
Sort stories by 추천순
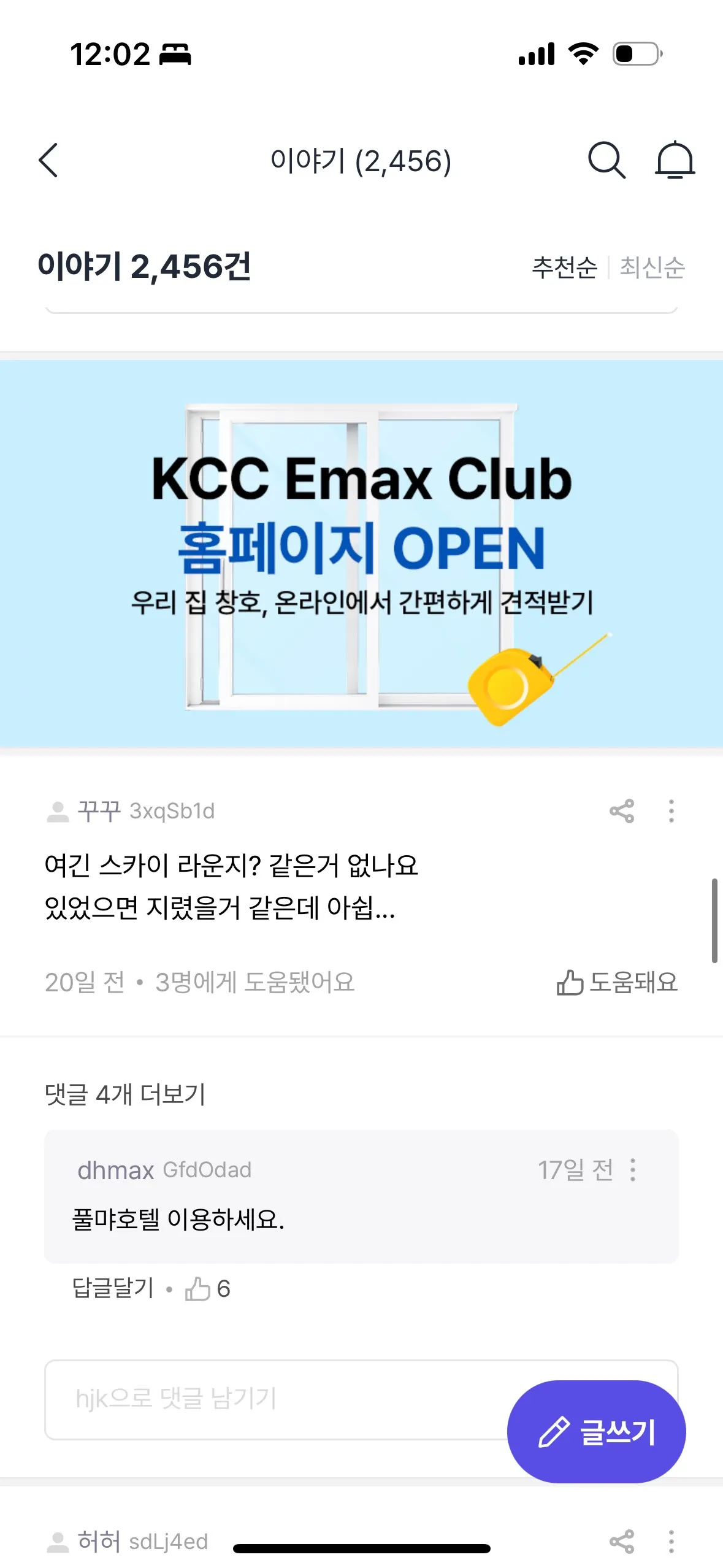[564, 267]
